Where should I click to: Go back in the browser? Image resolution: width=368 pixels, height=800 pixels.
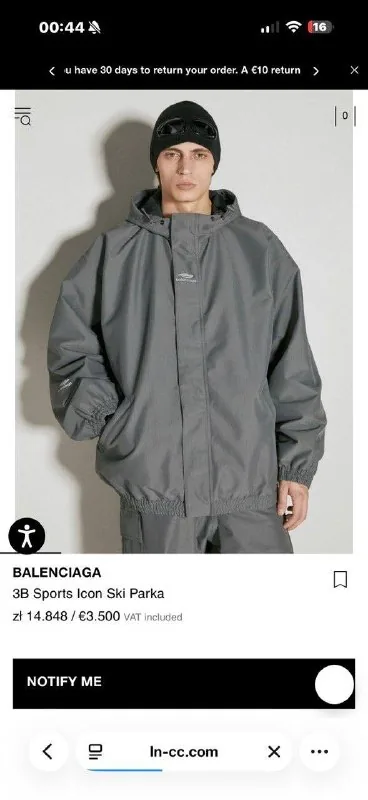[48, 751]
